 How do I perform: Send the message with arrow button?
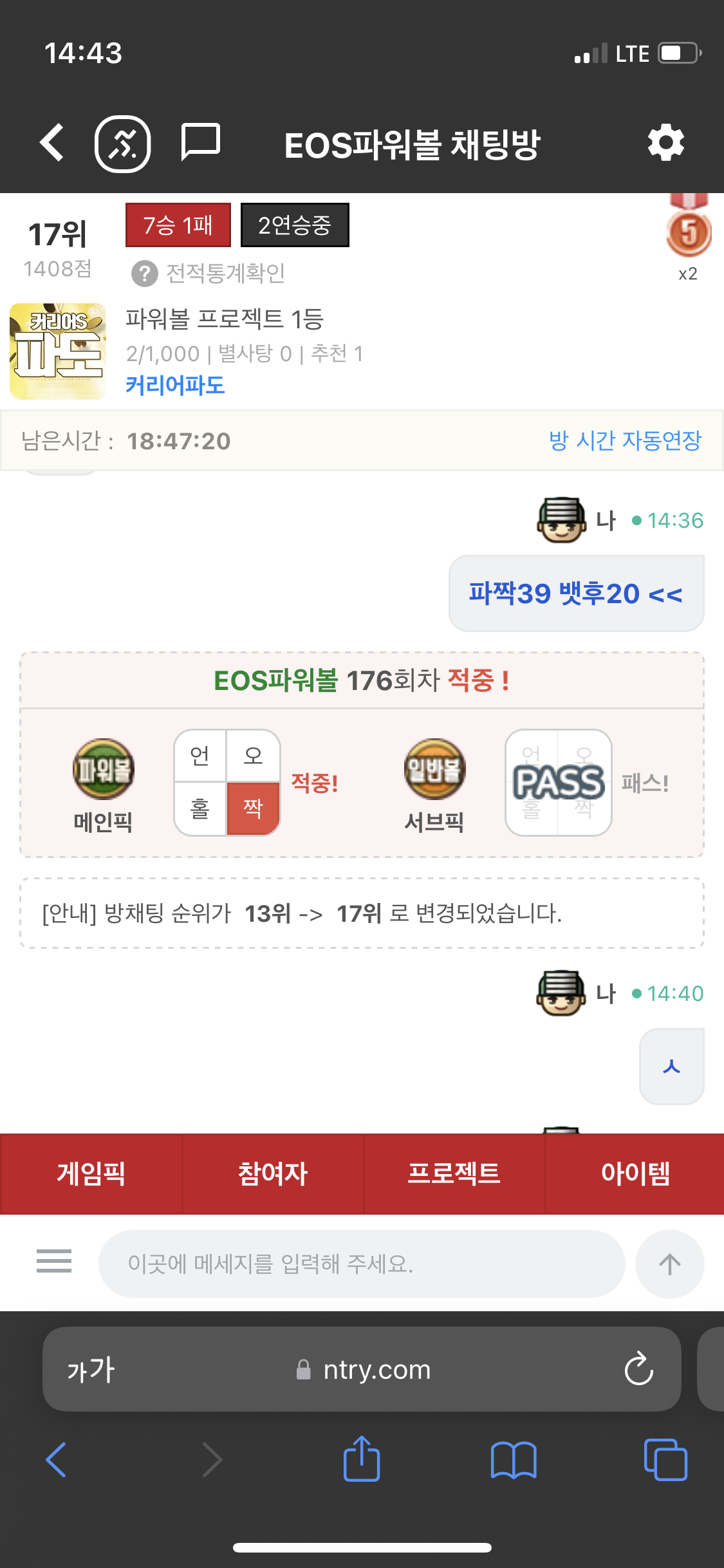pyautogui.click(x=669, y=1264)
